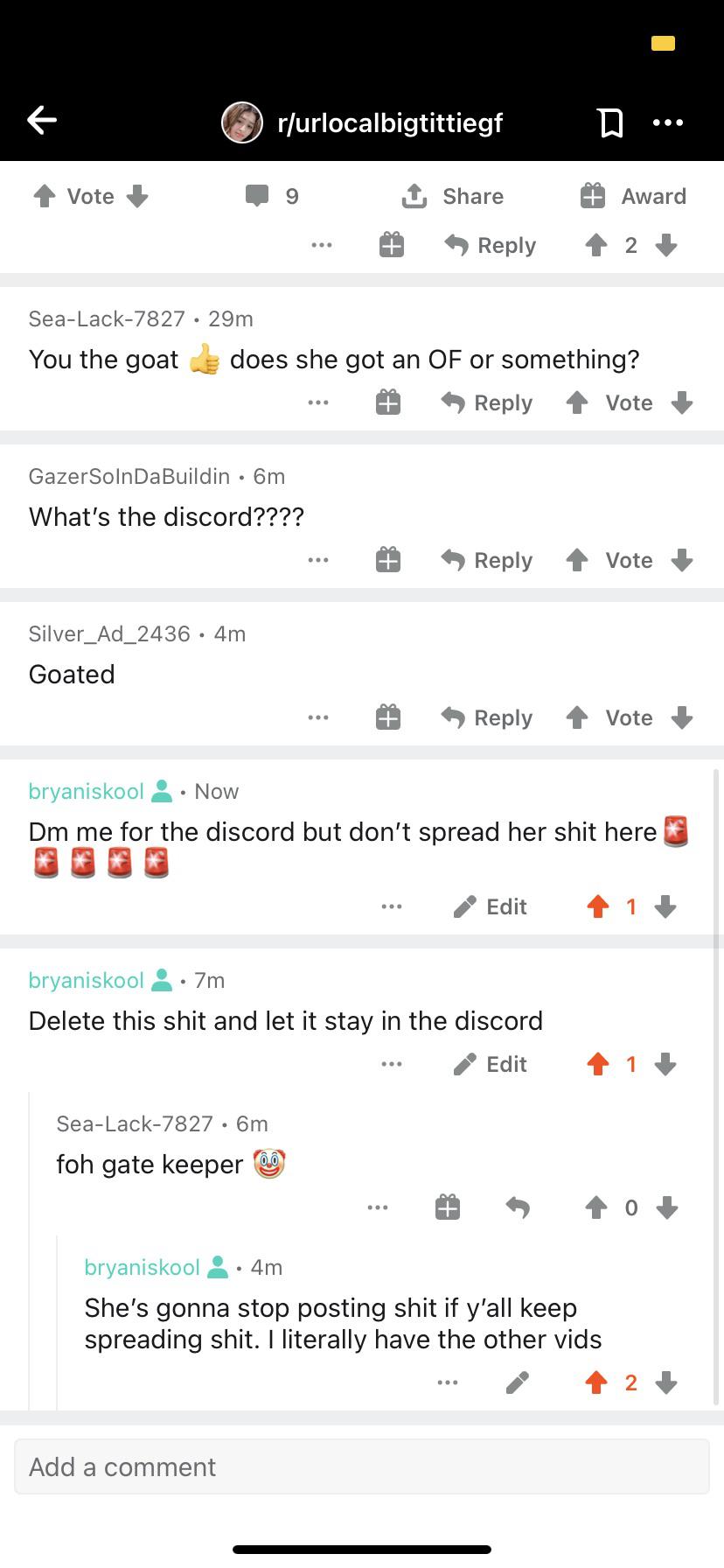The image size is (724, 1568).
Task: Downvote Silver_Ad_2436's Goated comment
Action: coord(682,717)
